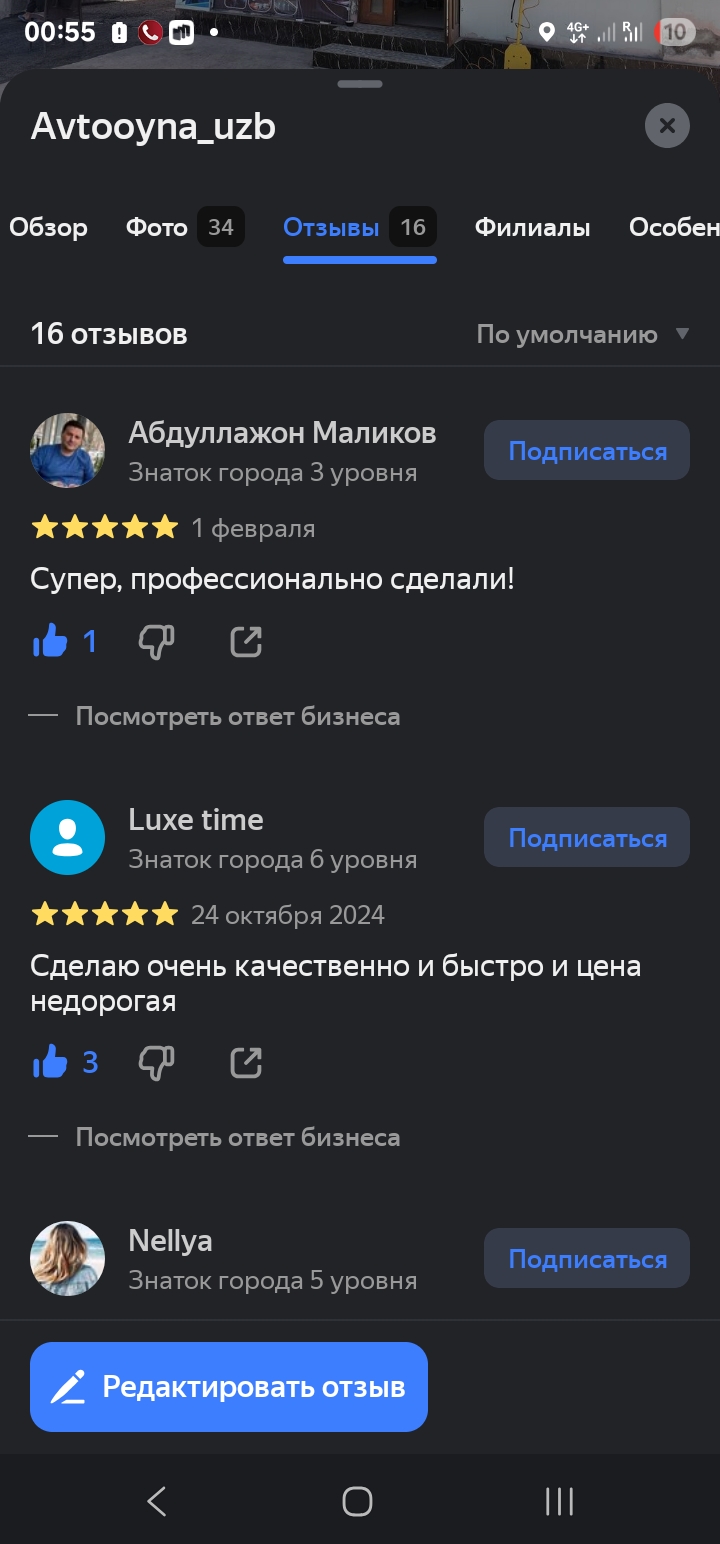The image size is (720, 1544).
Task: Tap Редактировать отзыв at the bottom
Action: tap(228, 1386)
